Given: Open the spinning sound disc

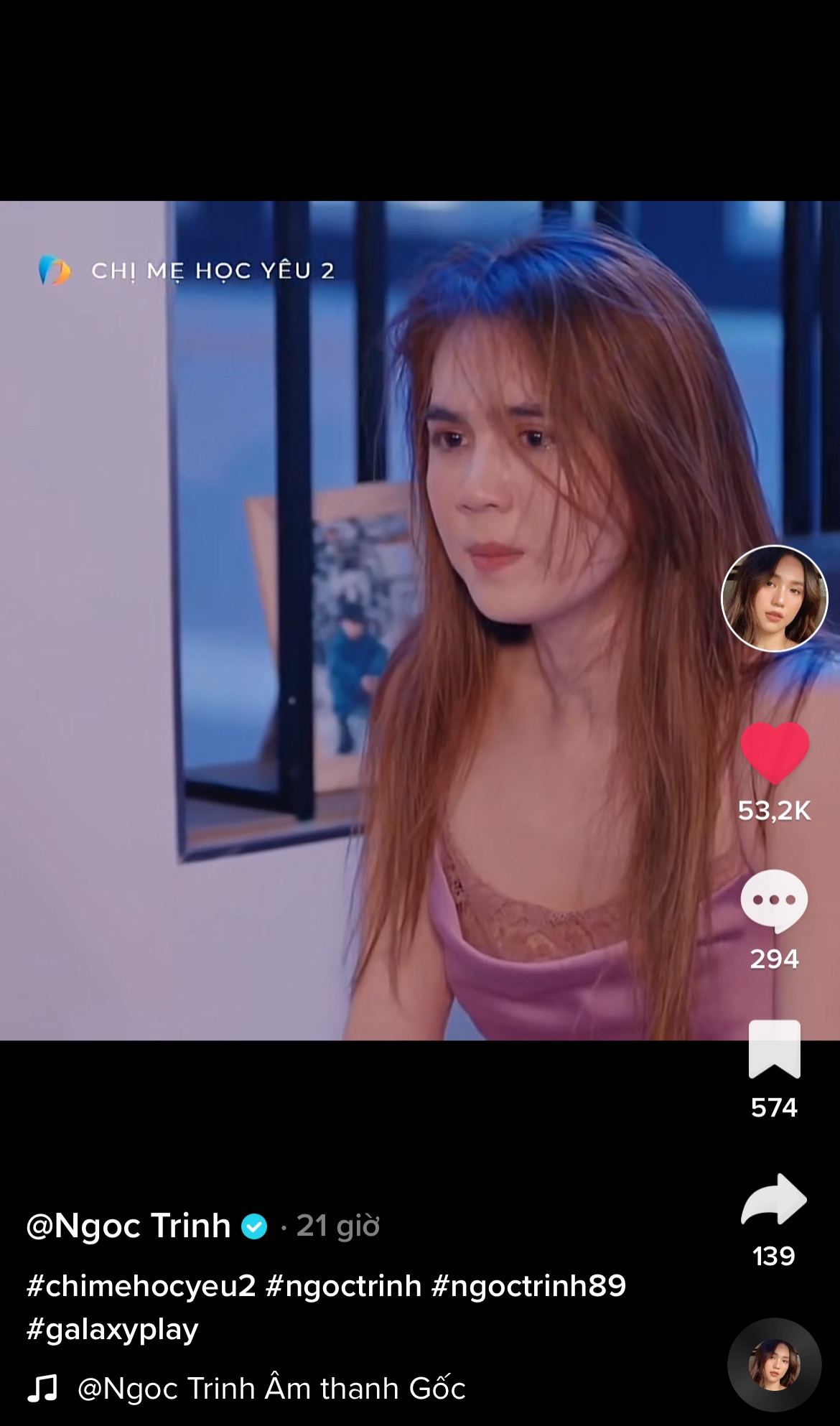Looking at the screenshot, I should point(774,1364).
